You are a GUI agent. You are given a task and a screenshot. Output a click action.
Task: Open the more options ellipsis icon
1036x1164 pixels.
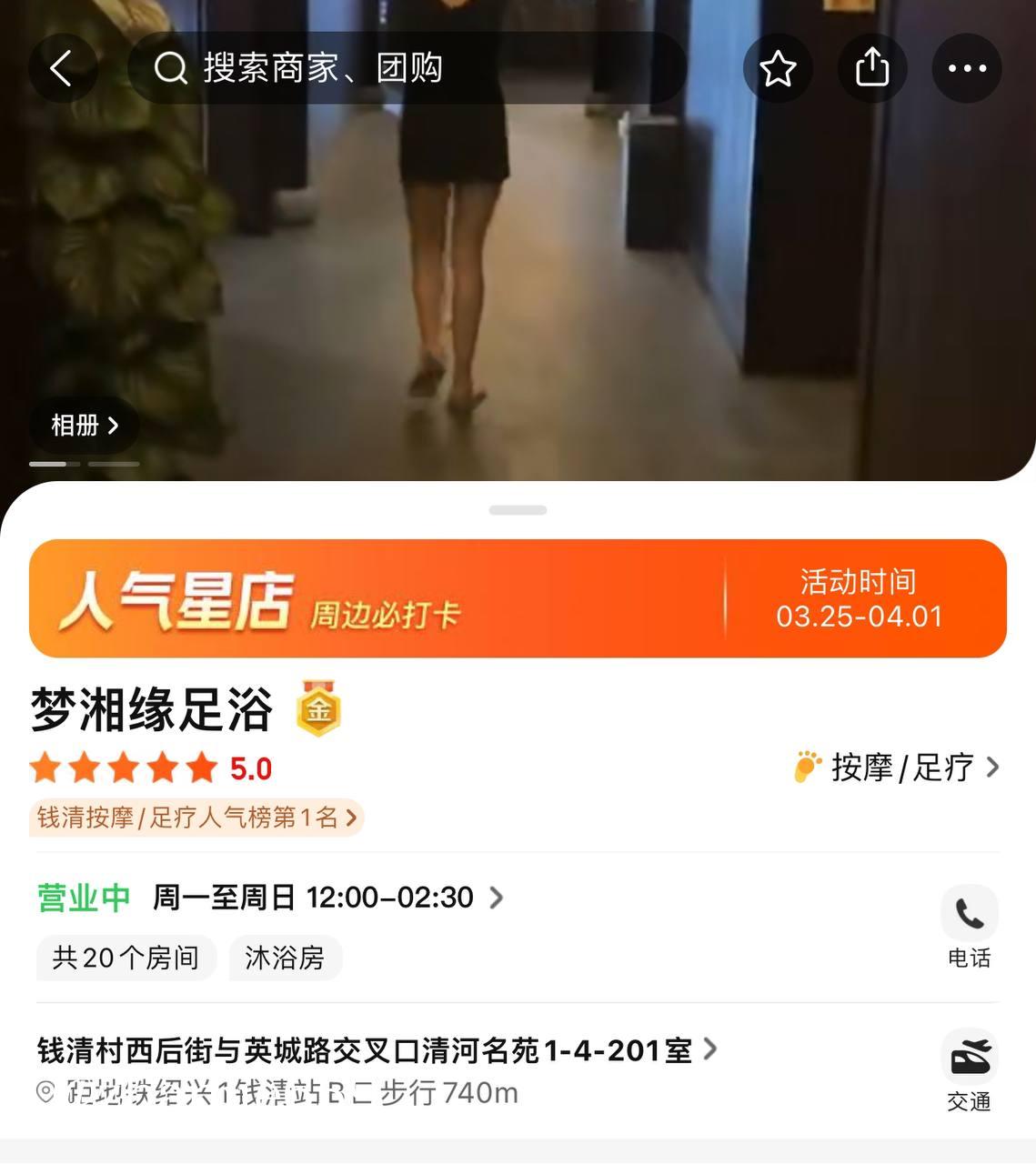click(967, 68)
